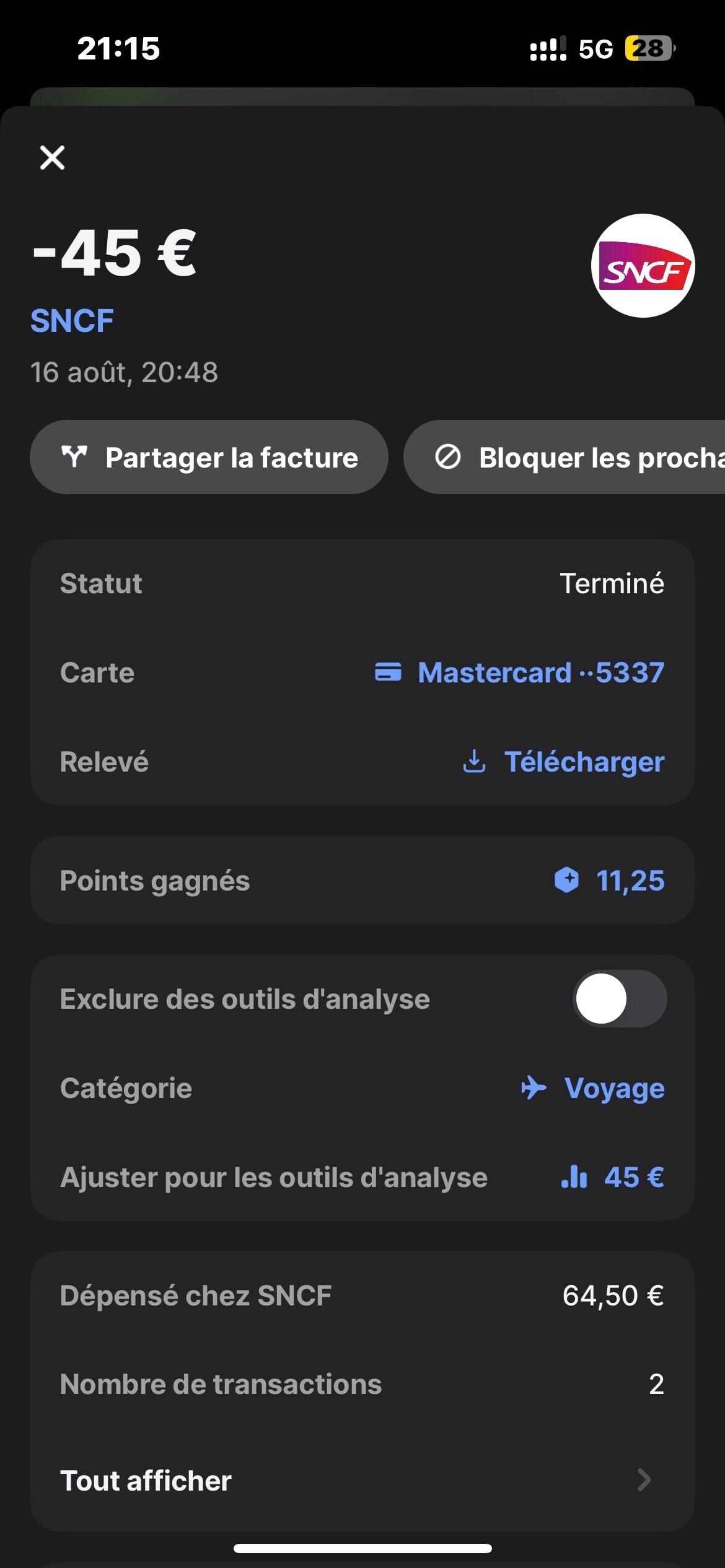The image size is (725, 1568).
Task: Open Tout afficher for SNCF transactions
Action: [362, 1481]
